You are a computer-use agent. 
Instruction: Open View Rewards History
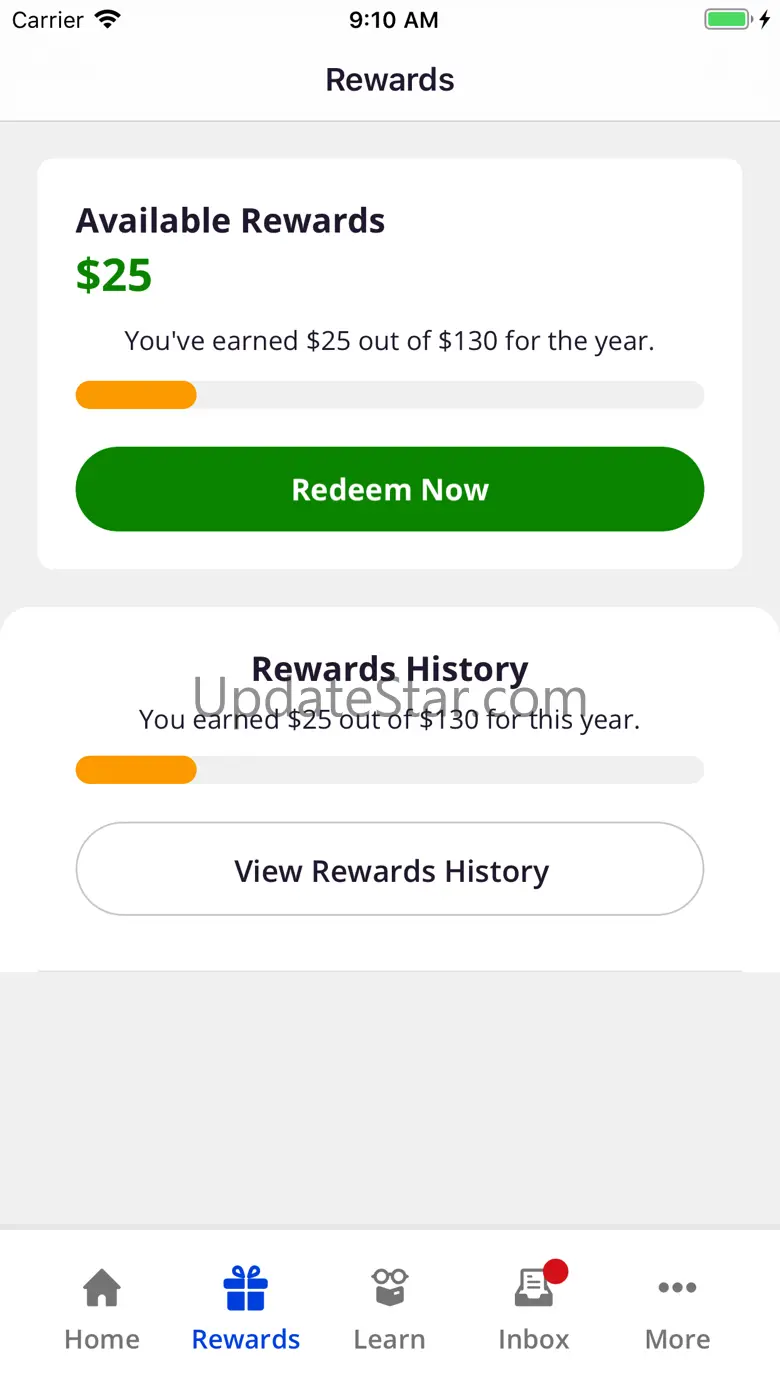coord(390,869)
